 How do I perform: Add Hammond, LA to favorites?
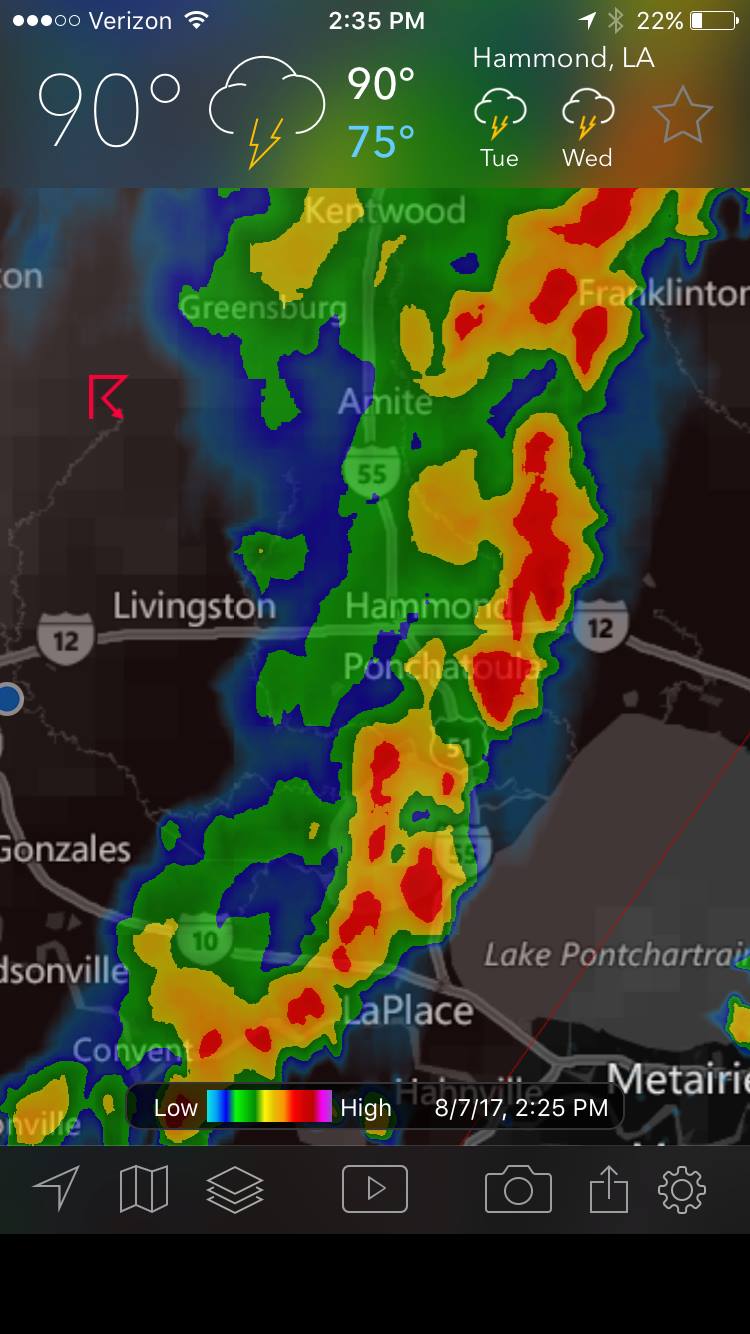682,116
